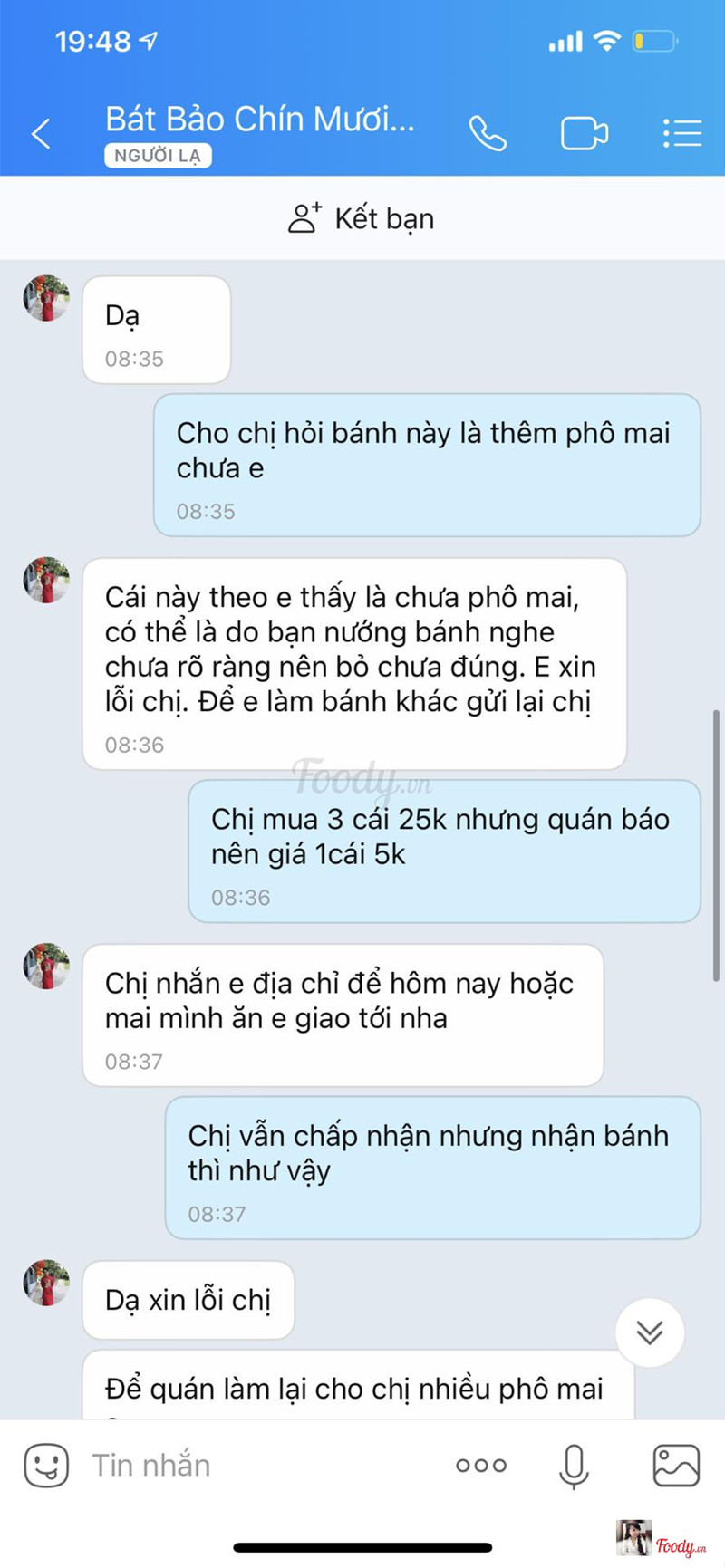Start a voice call with this contact
The height and width of the screenshot is (1568, 725).
[x=487, y=134]
